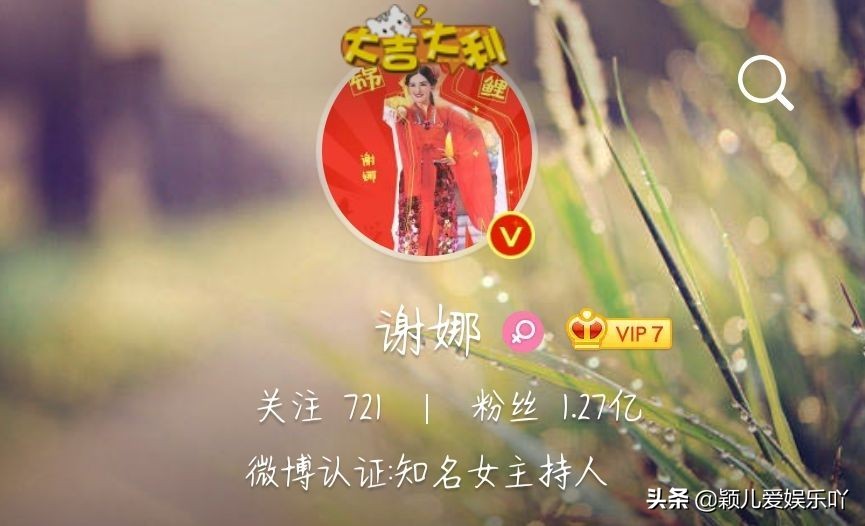Image resolution: width=865 pixels, height=526 pixels.
Task: View 谢娜's profile avatar
Action: point(426,158)
